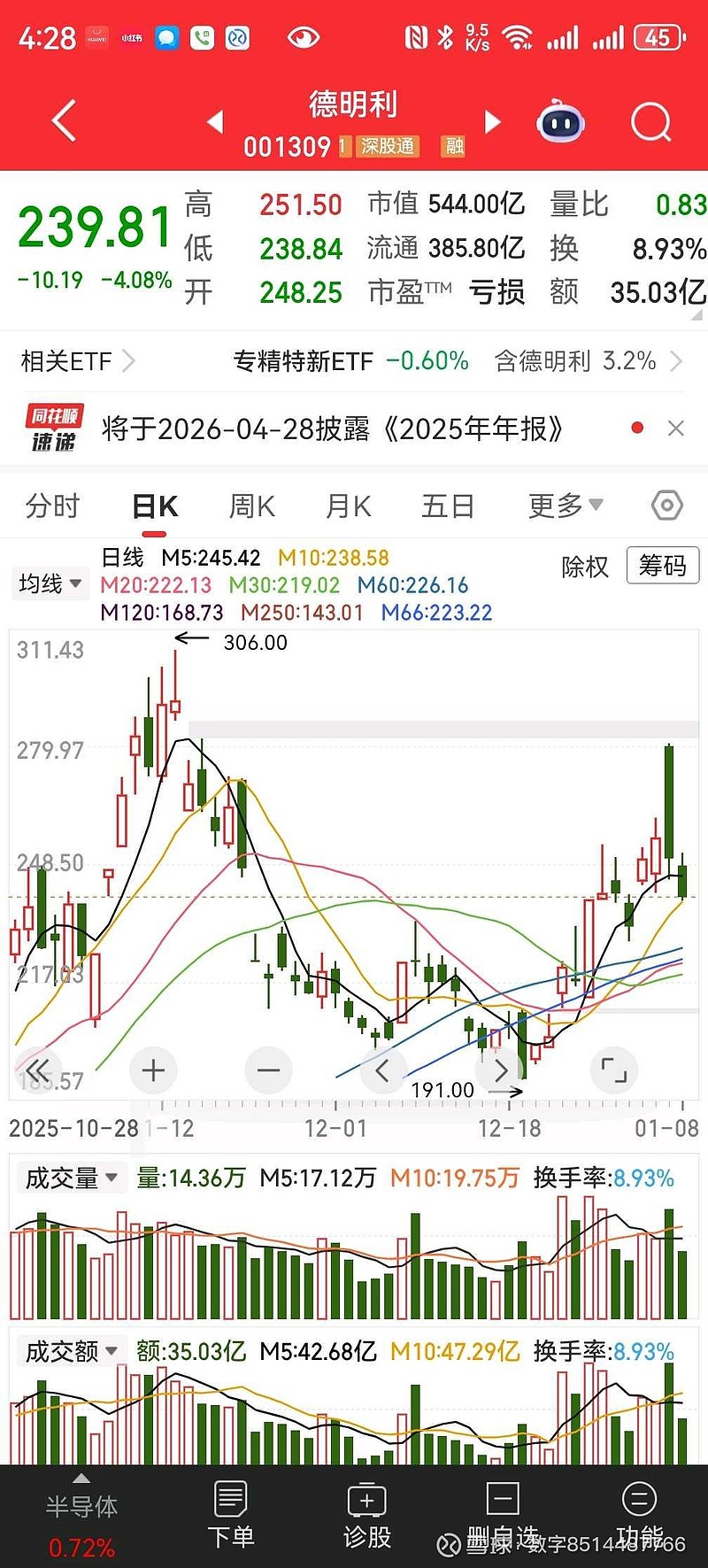Enable 筹码 chip distribution view
Screen dimensions: 708x1568
point(662,566)
